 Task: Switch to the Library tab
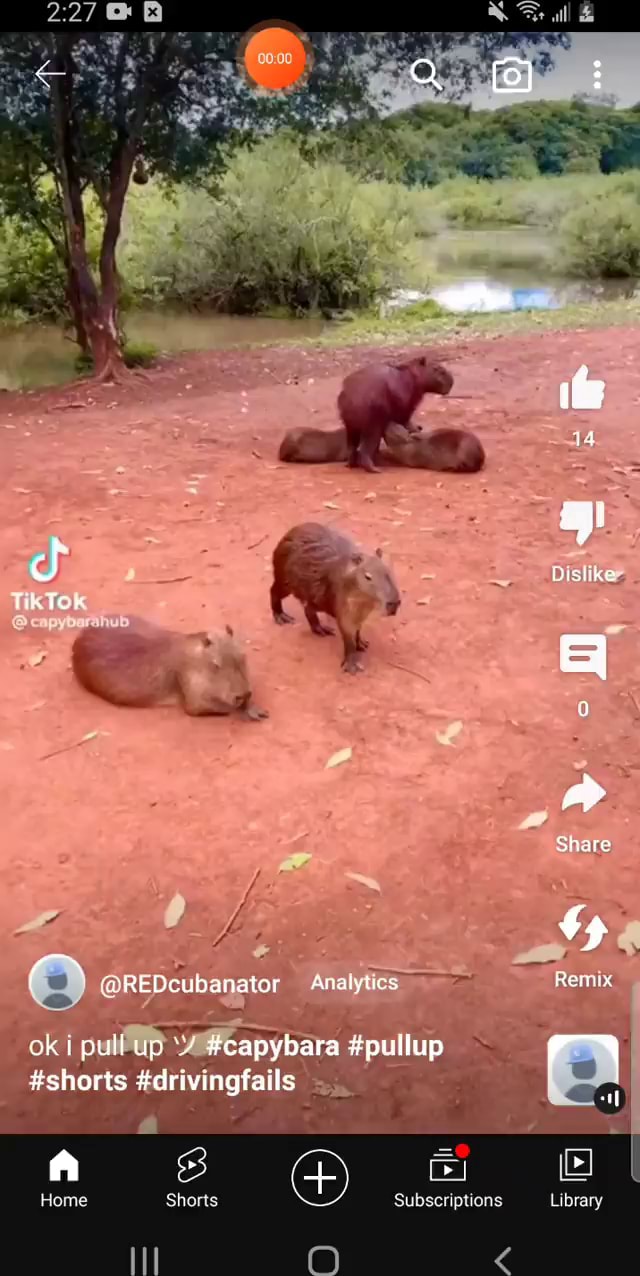tap(576, 1179)
